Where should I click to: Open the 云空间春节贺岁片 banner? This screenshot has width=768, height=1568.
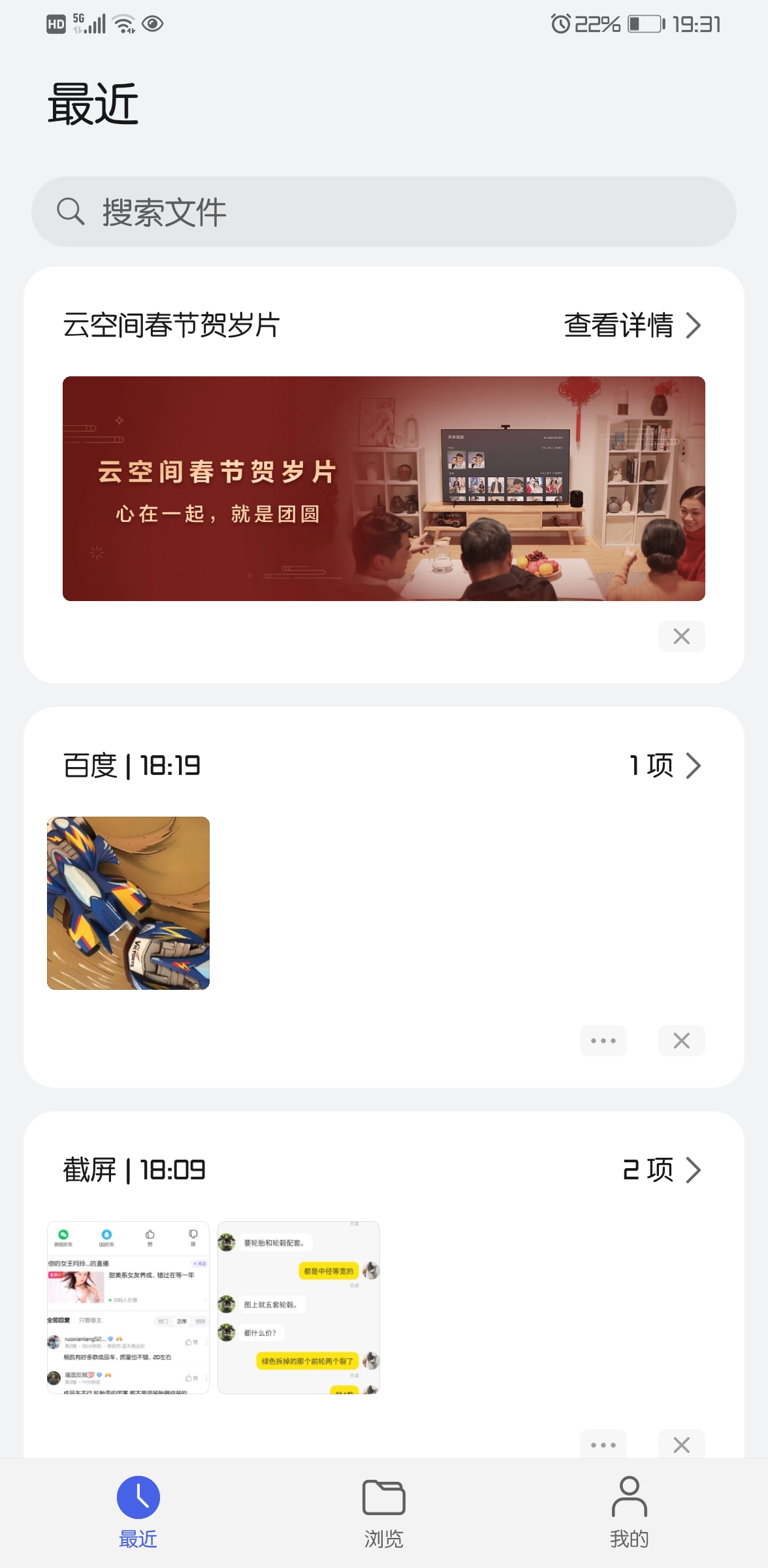tap(384, 489)
